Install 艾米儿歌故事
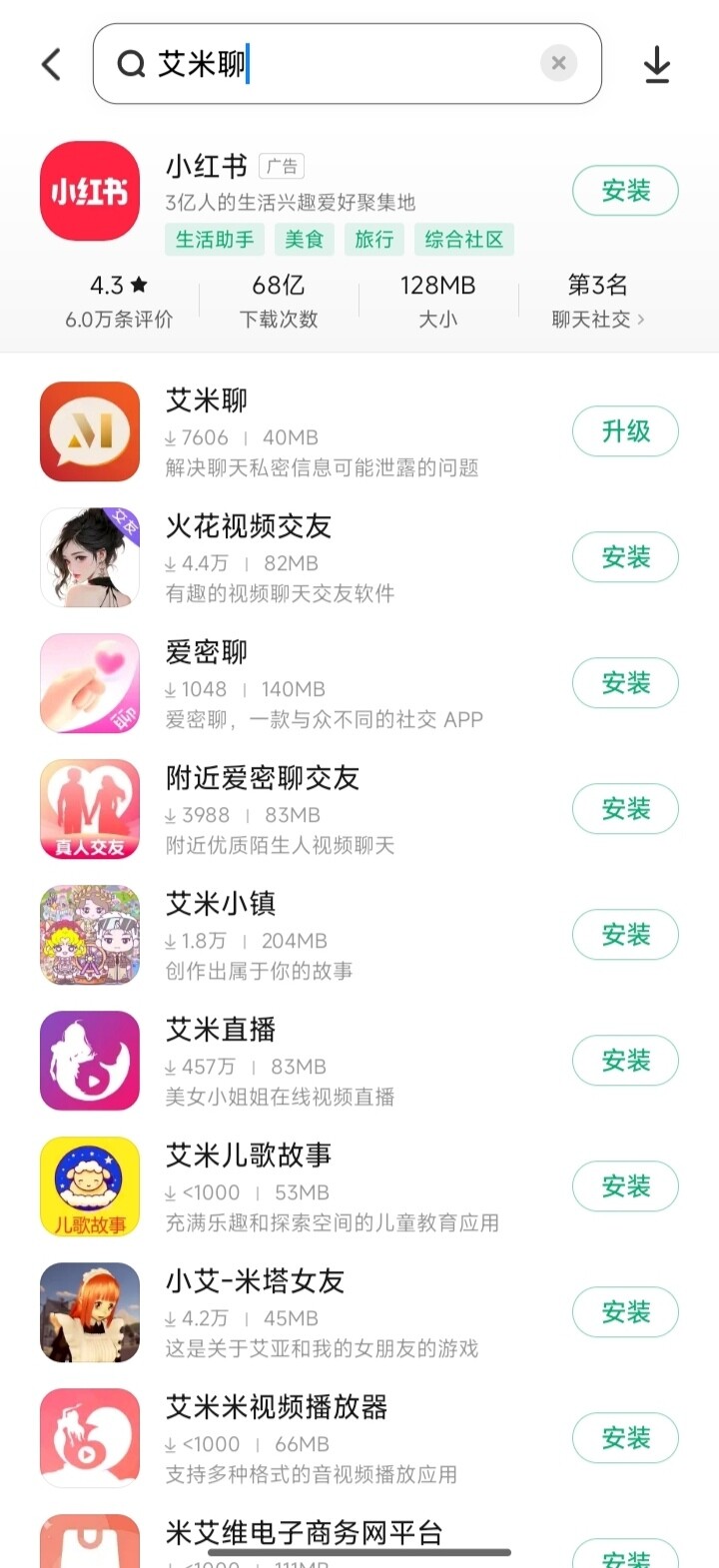Screen dimensions: 719x1568 [625, 1186]
